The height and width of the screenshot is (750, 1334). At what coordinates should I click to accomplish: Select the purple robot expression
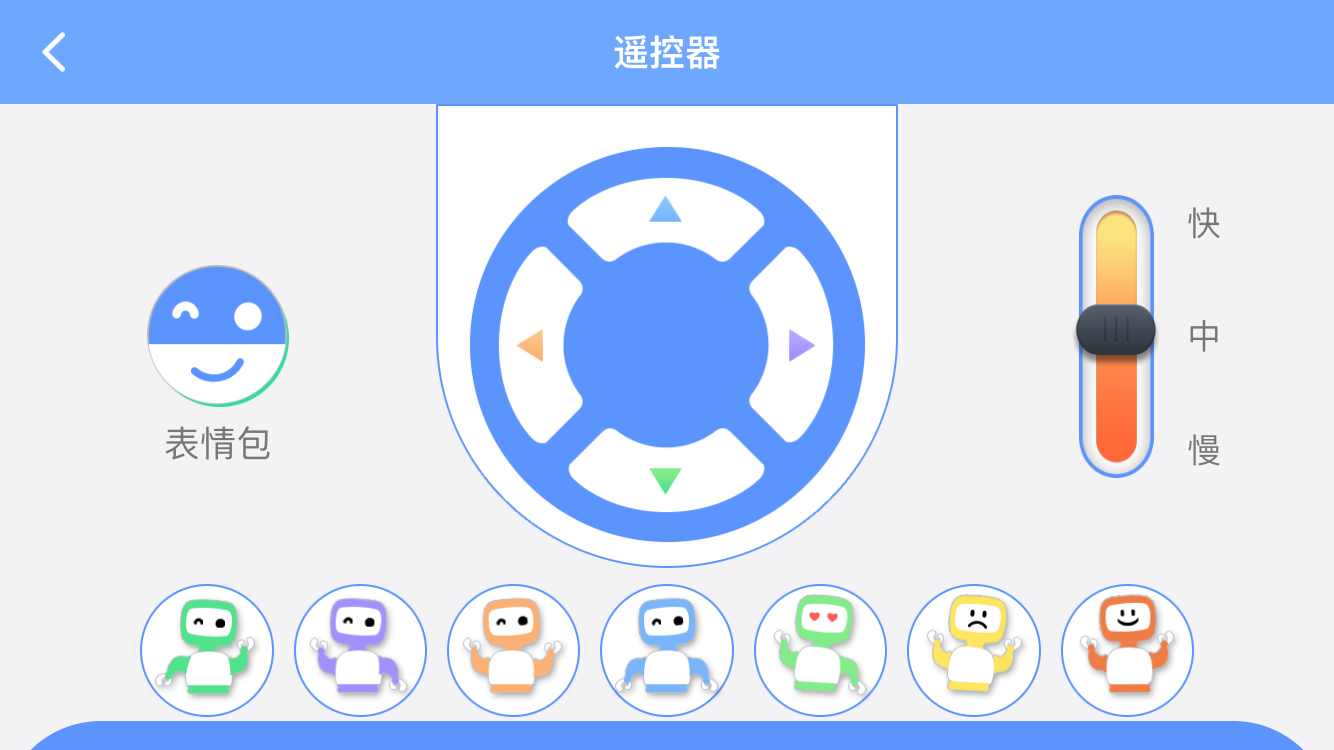pos(360,650)
